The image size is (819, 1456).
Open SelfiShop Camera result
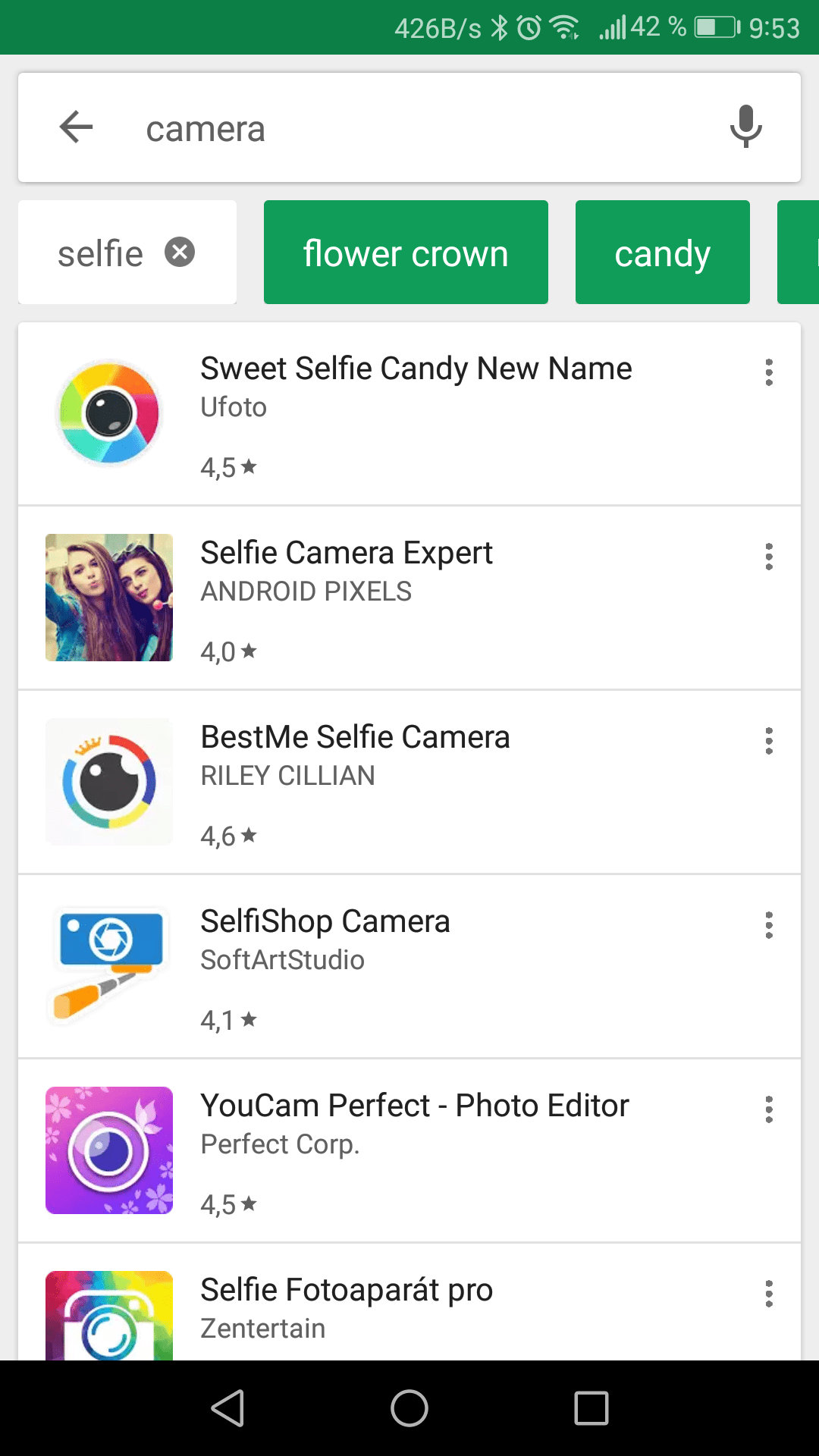point(409,967)
